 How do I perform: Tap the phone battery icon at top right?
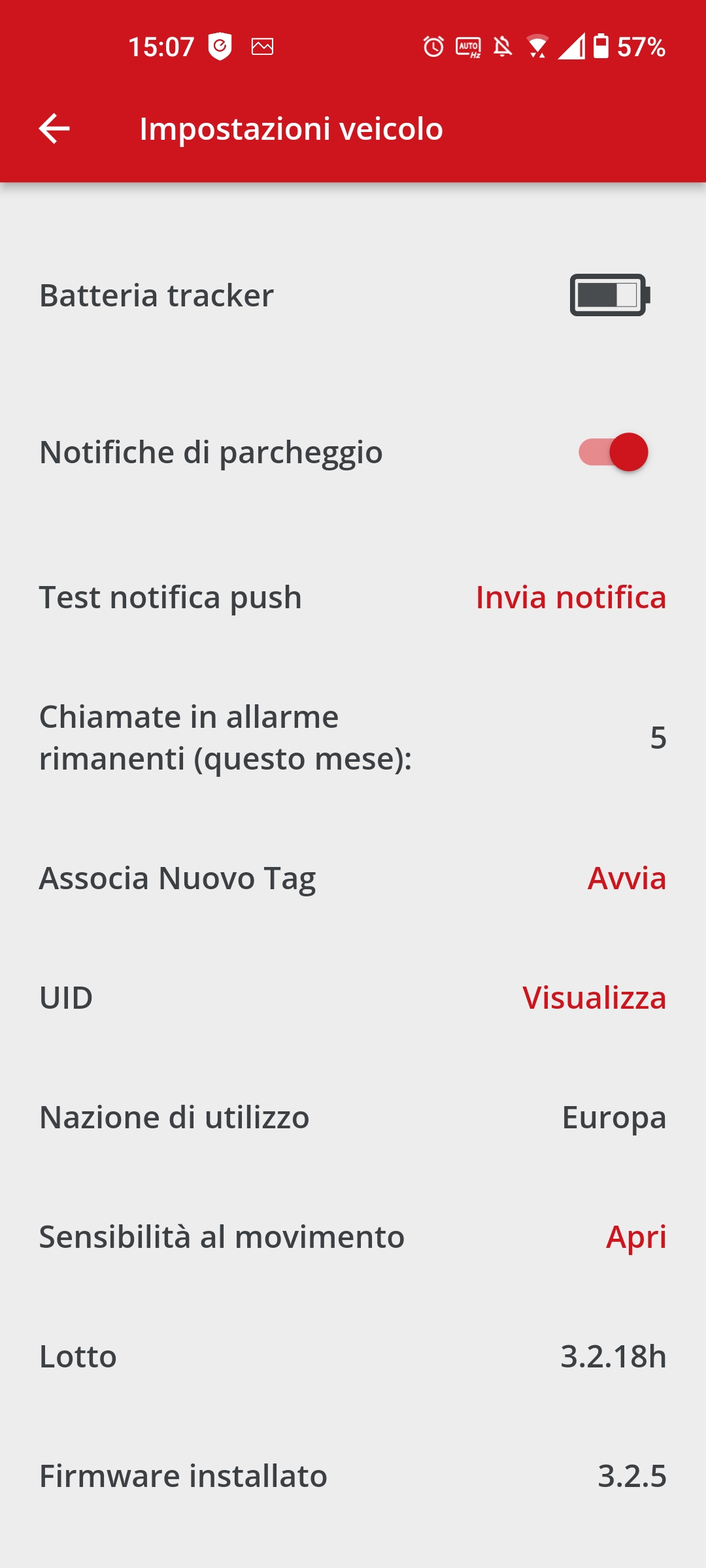pos(600,47)
